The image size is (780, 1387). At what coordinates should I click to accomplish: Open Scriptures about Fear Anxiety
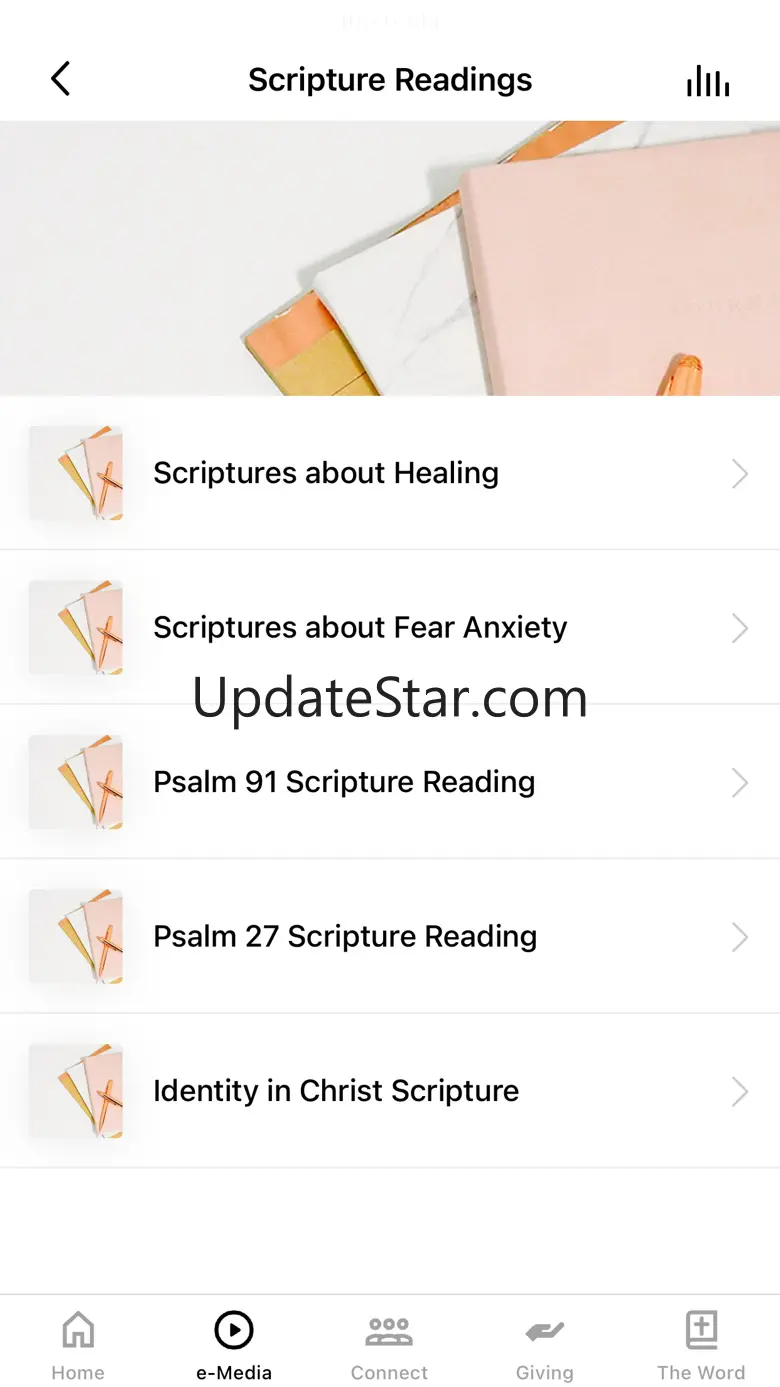click(390, 627)
